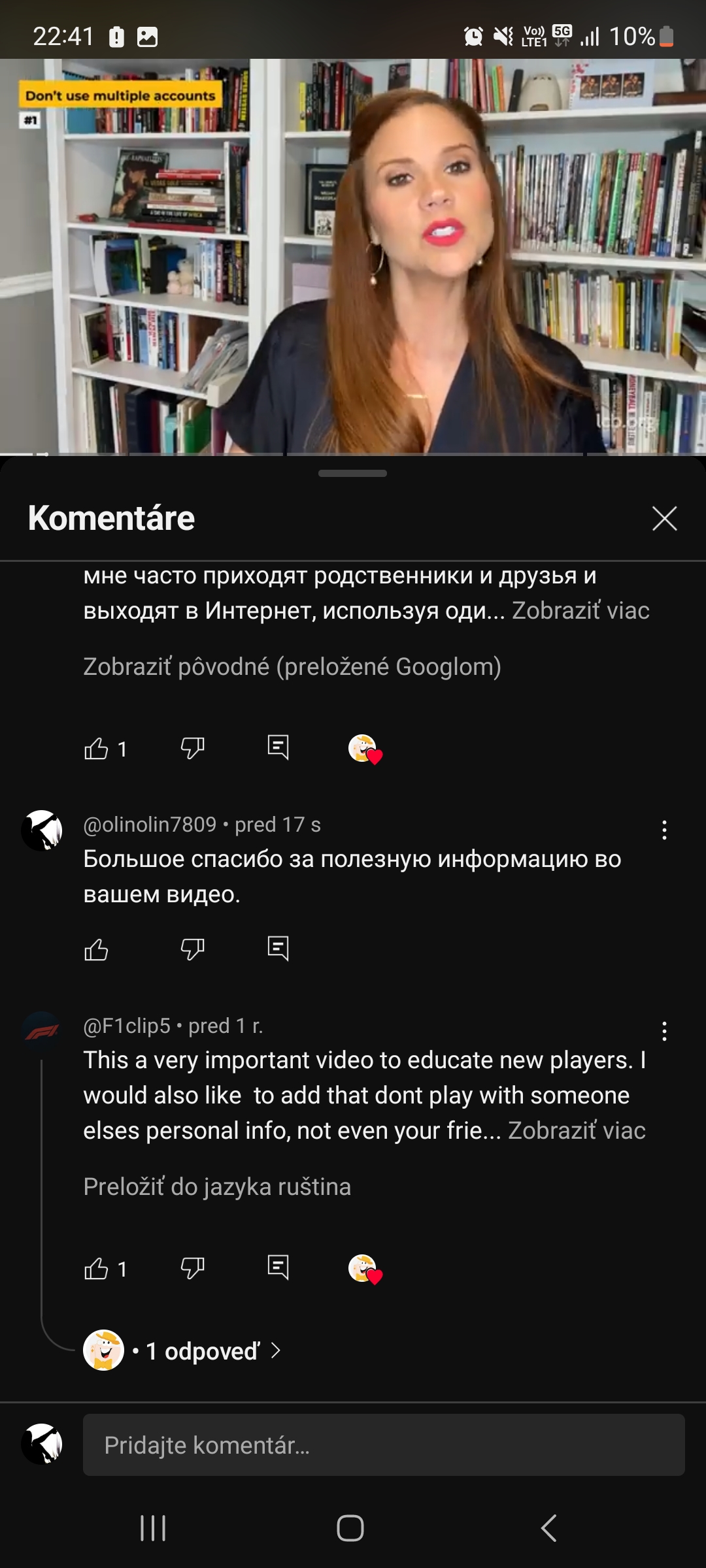Reply to @F1clip5's comment
This screenshot has width=706, height=1568.
278,1267
